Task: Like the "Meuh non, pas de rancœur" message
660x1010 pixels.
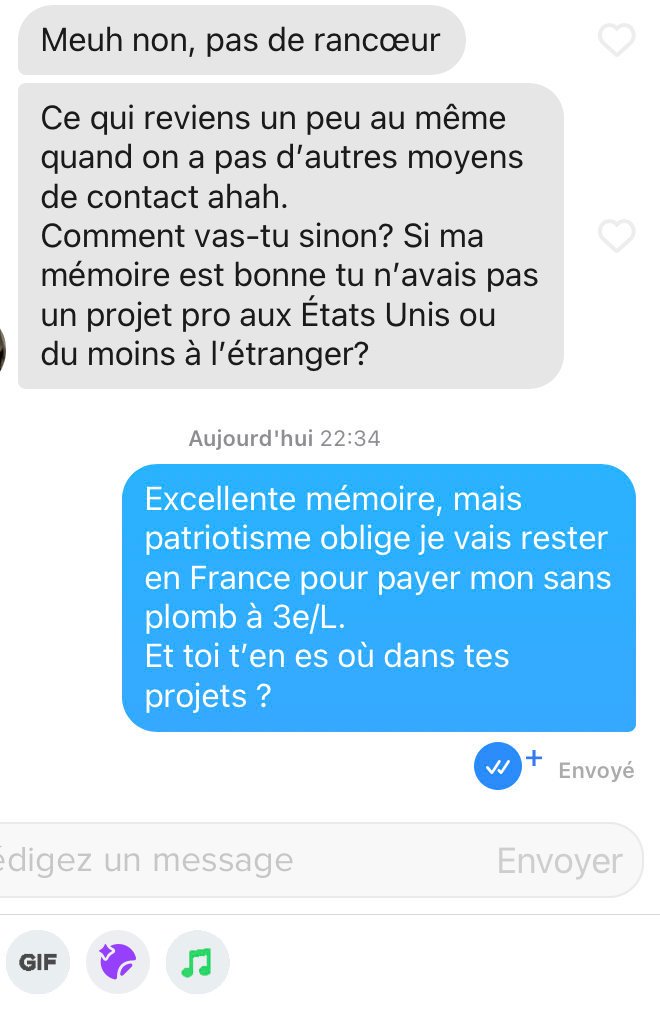Action: click(x=616, y=40)
